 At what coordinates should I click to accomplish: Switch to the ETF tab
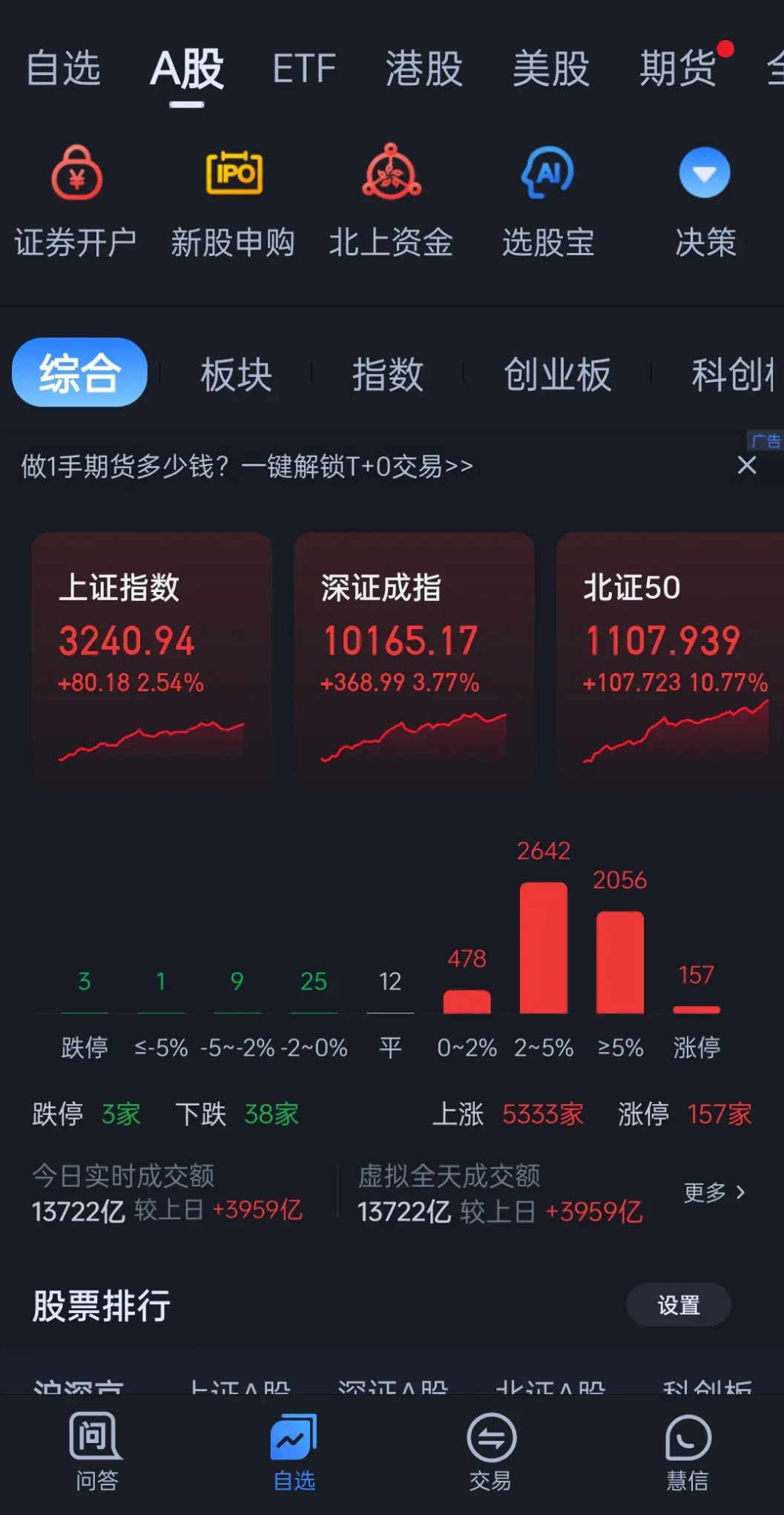(x=304, y=69)
